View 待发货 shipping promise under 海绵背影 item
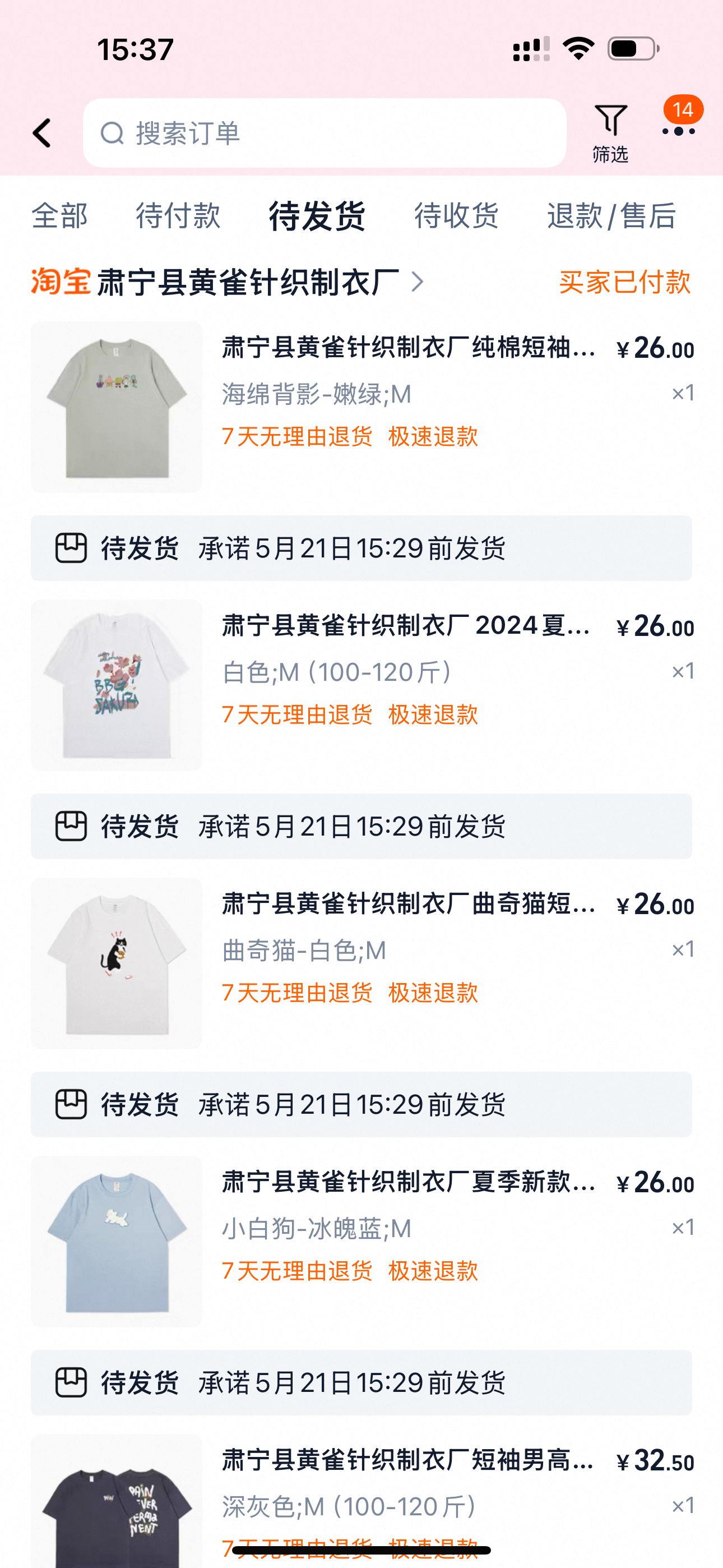The image size is (723, 1568). [361, 548]
